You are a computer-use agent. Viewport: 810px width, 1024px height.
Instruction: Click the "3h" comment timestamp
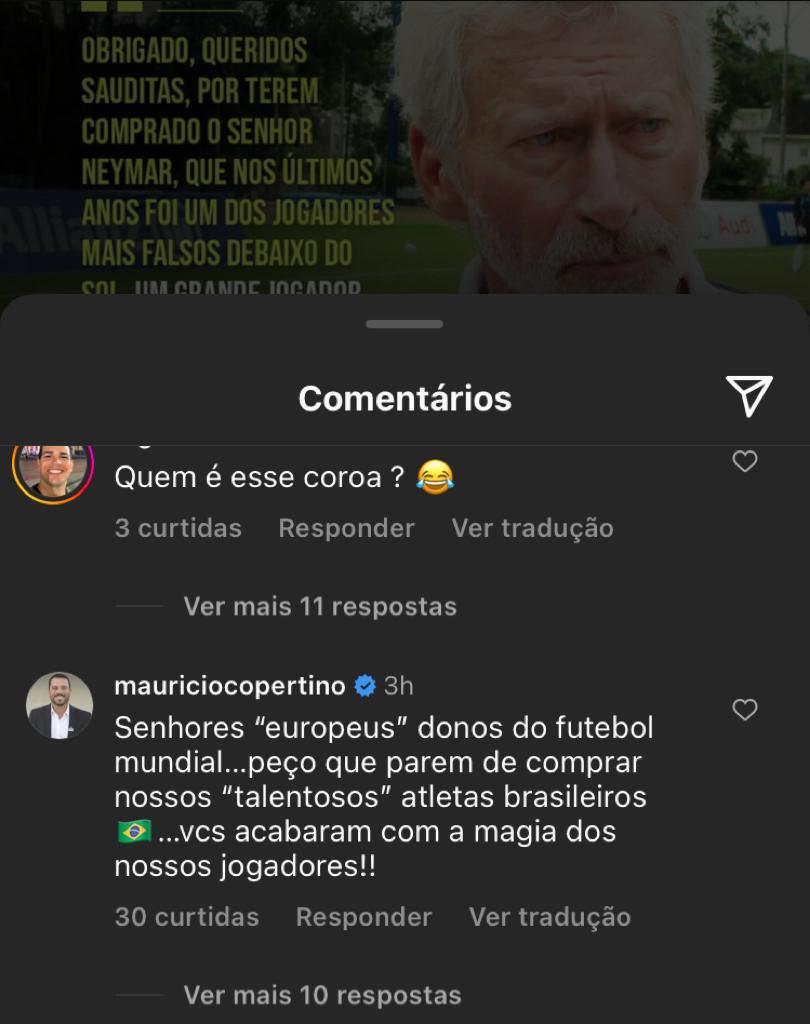tap(398, 686)
